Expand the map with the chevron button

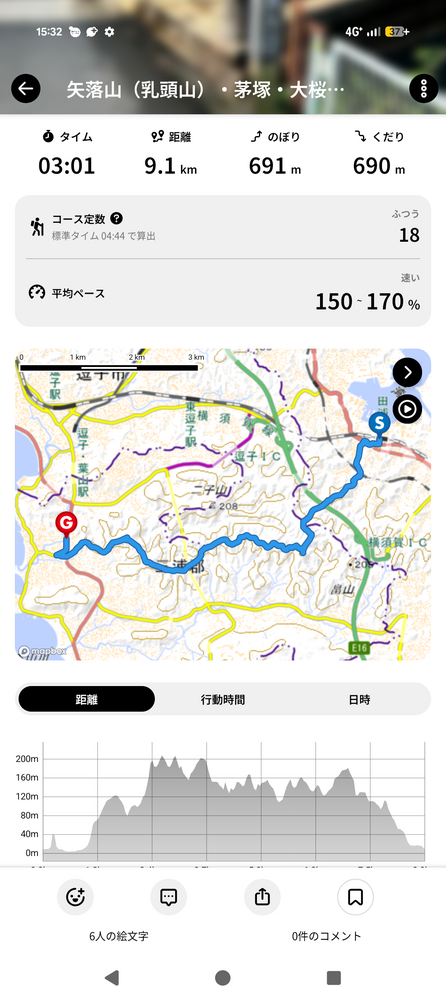407,373
